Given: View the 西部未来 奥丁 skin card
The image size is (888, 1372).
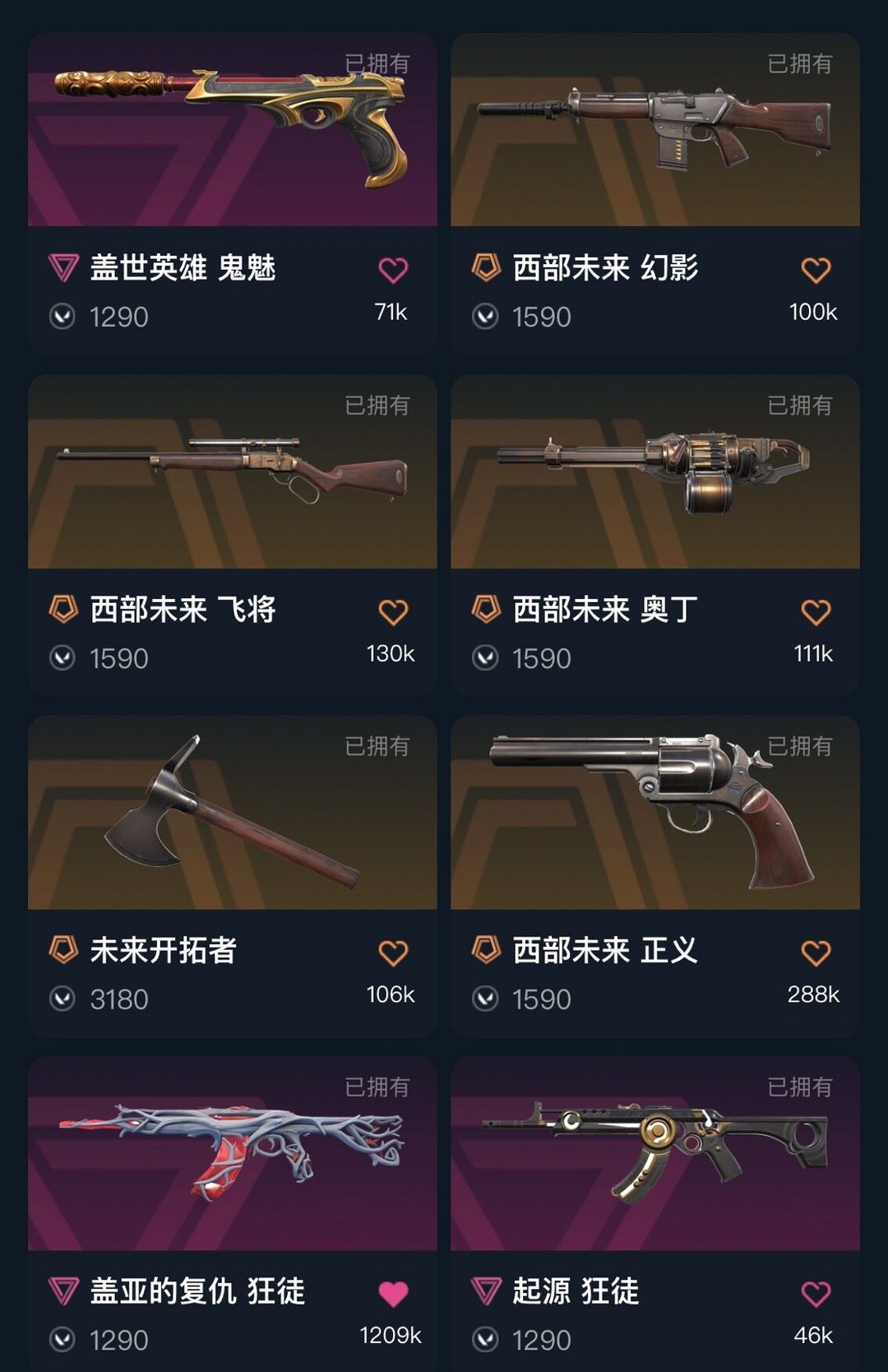Looking at the screenshot, I should [x=654, y=473].
